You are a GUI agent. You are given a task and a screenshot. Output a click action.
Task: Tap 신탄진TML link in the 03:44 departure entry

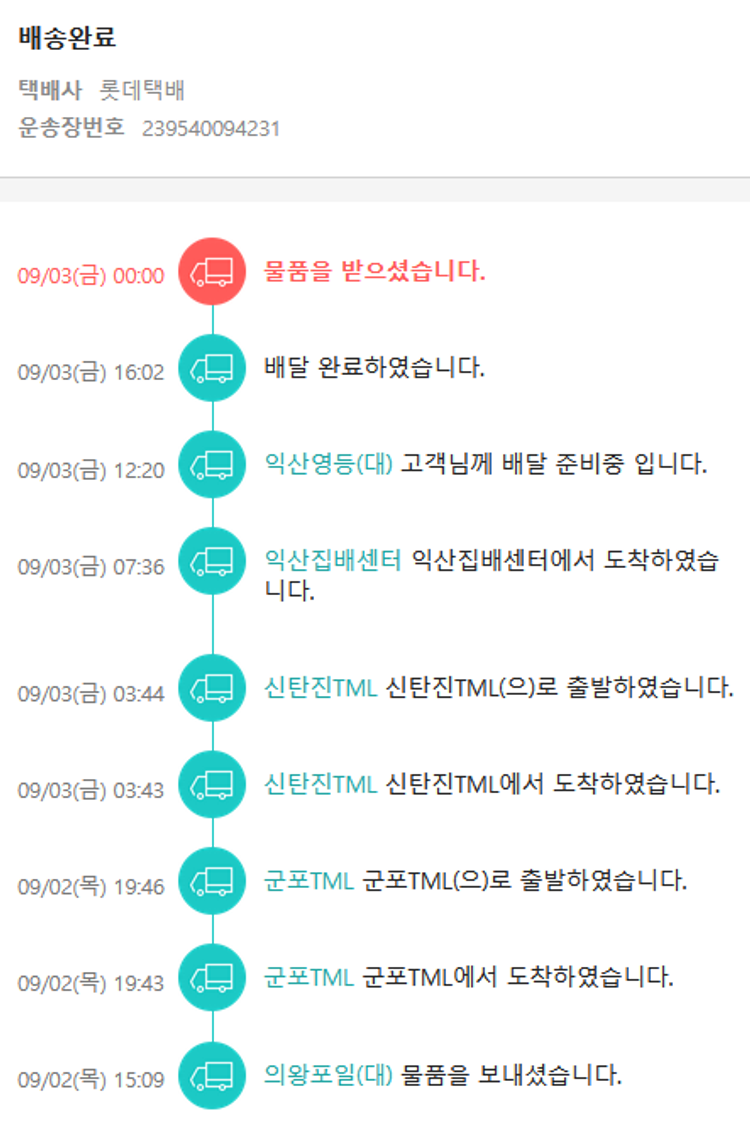coord(320,687)
